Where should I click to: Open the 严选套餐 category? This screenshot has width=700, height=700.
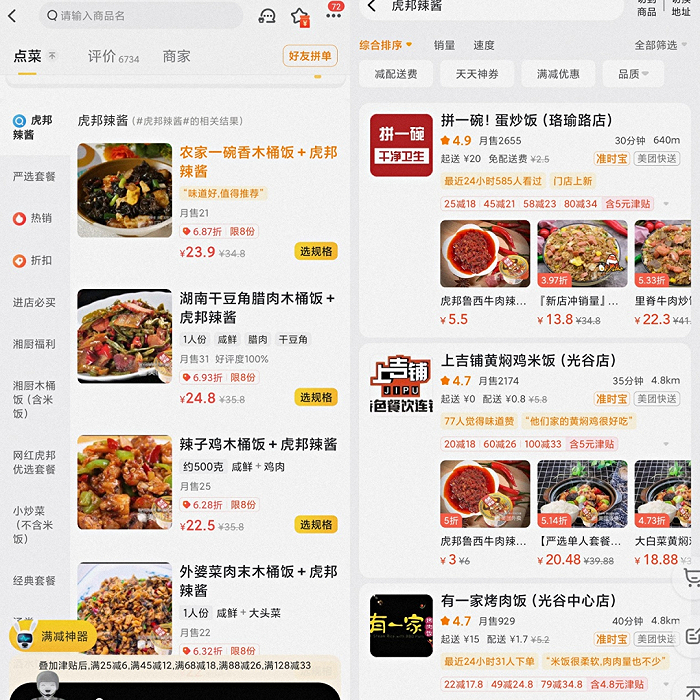(34, 176)
